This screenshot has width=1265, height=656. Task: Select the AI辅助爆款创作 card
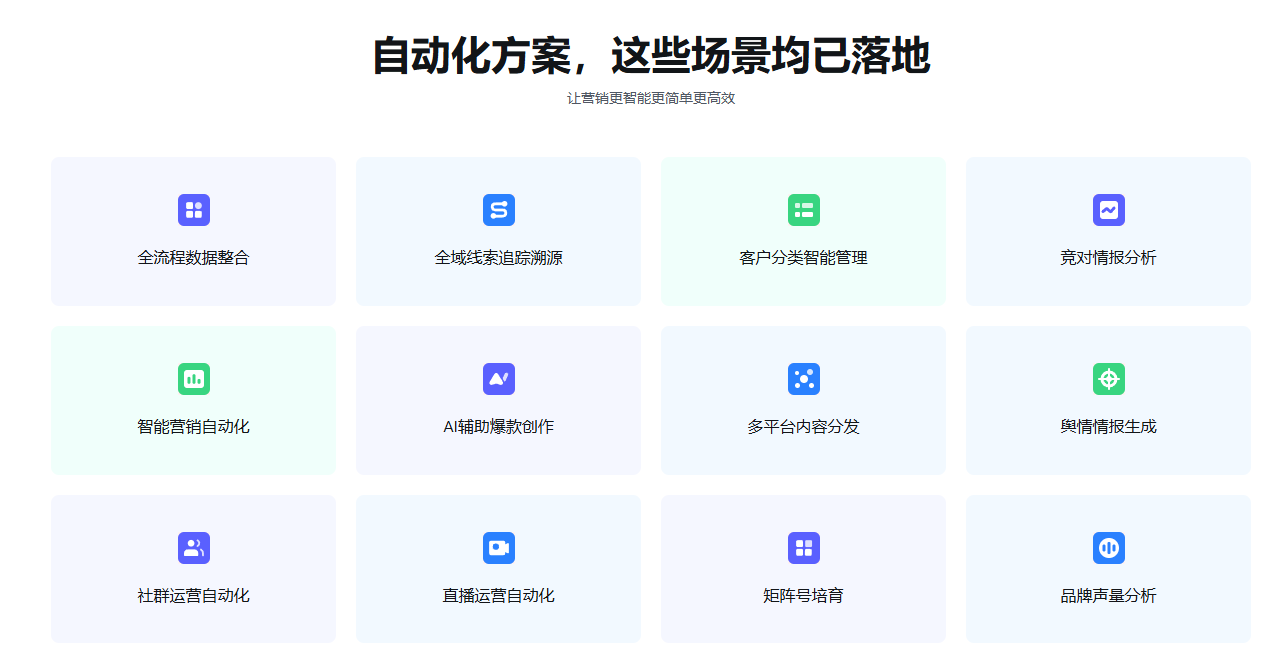pos(498,400)
